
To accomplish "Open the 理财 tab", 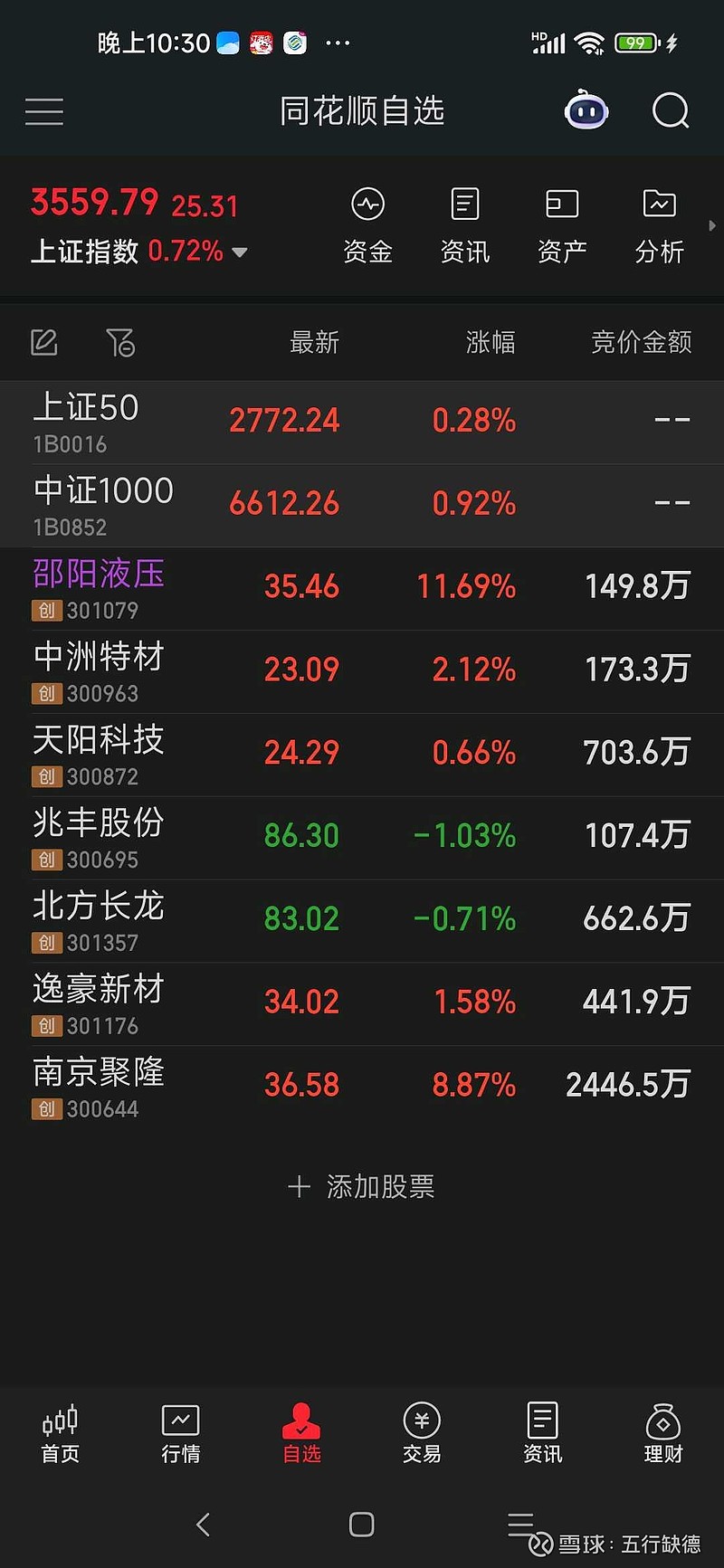I will pyautogui.click(x=662, y=1434).
